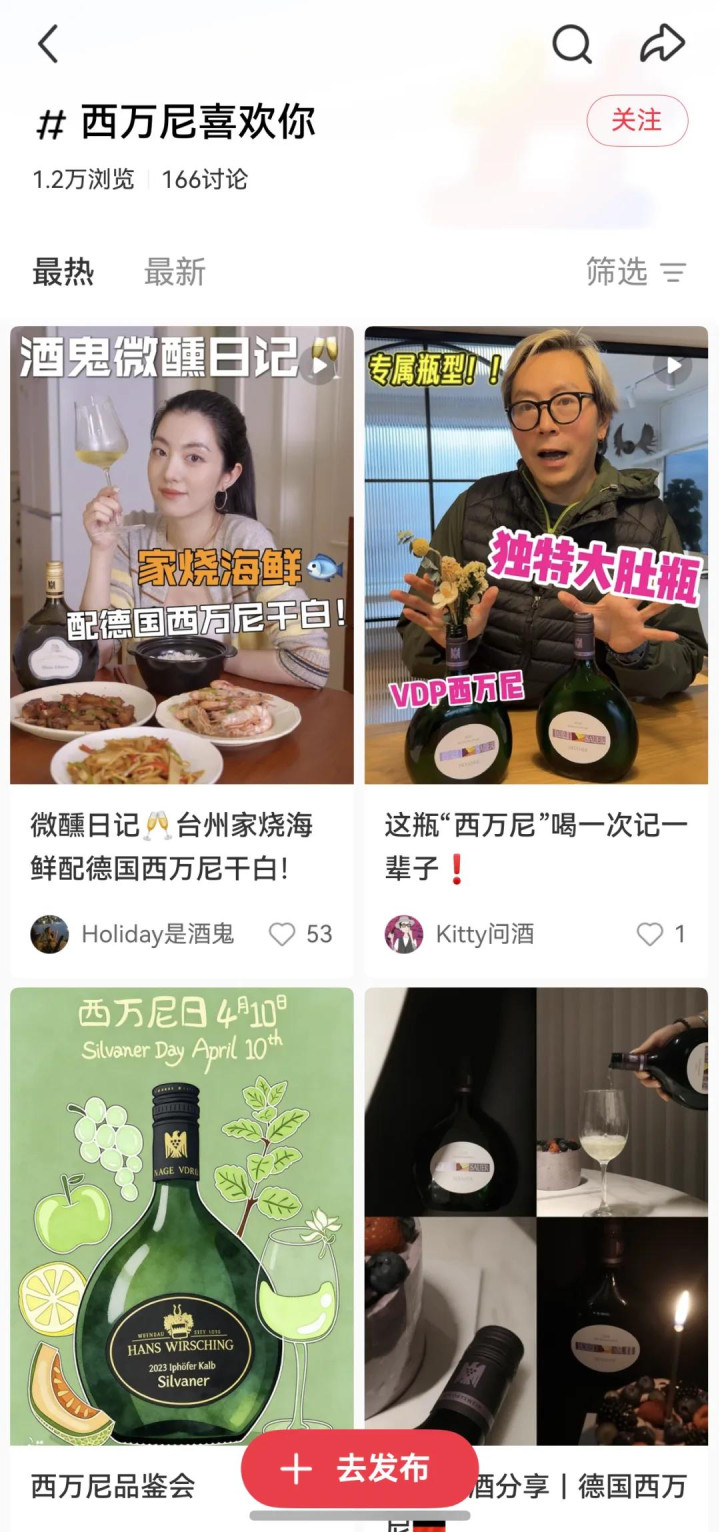Like the post by Holiday是酒鬼
Image resolution: width=720 pixels, height=1532 pixels.
coord(283,934)
